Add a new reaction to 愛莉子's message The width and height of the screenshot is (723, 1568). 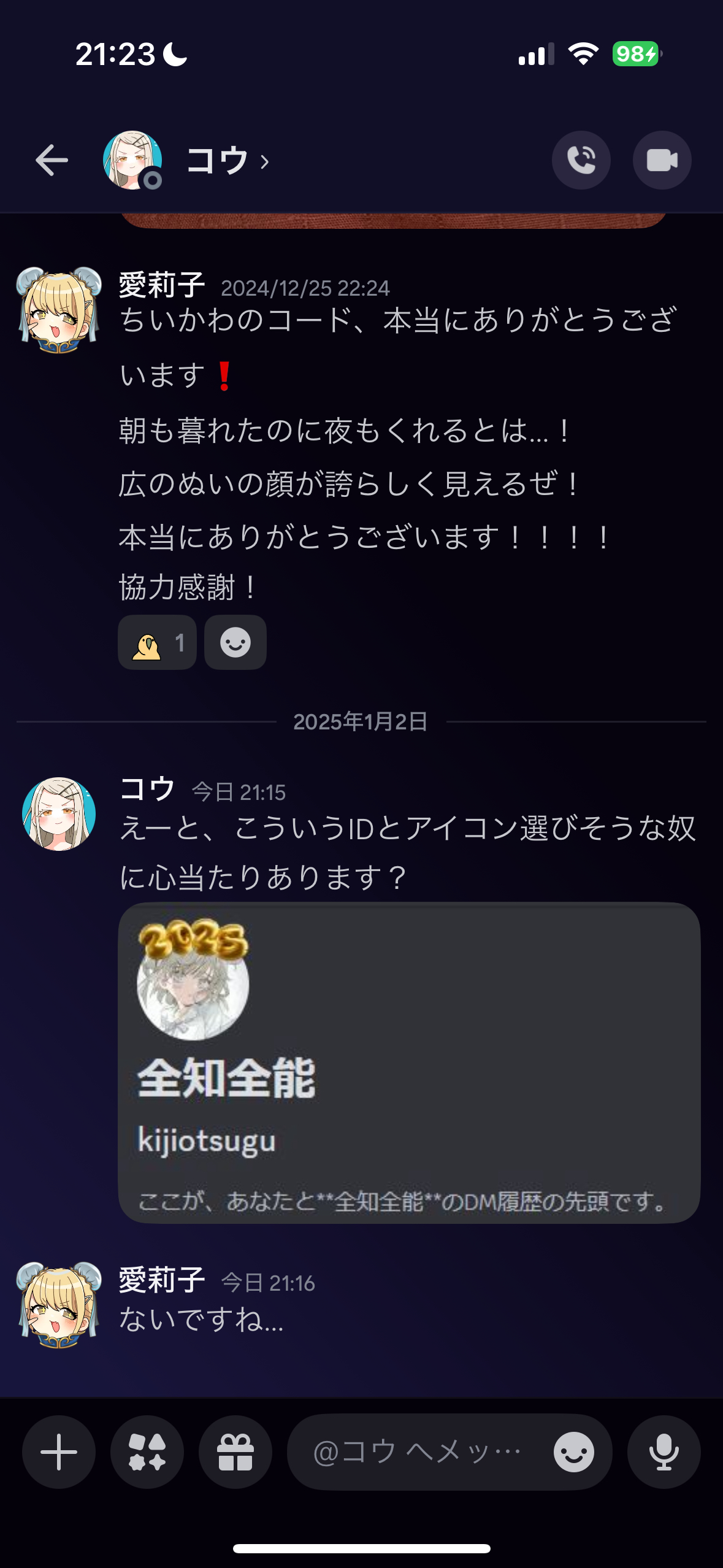[235, 643]
